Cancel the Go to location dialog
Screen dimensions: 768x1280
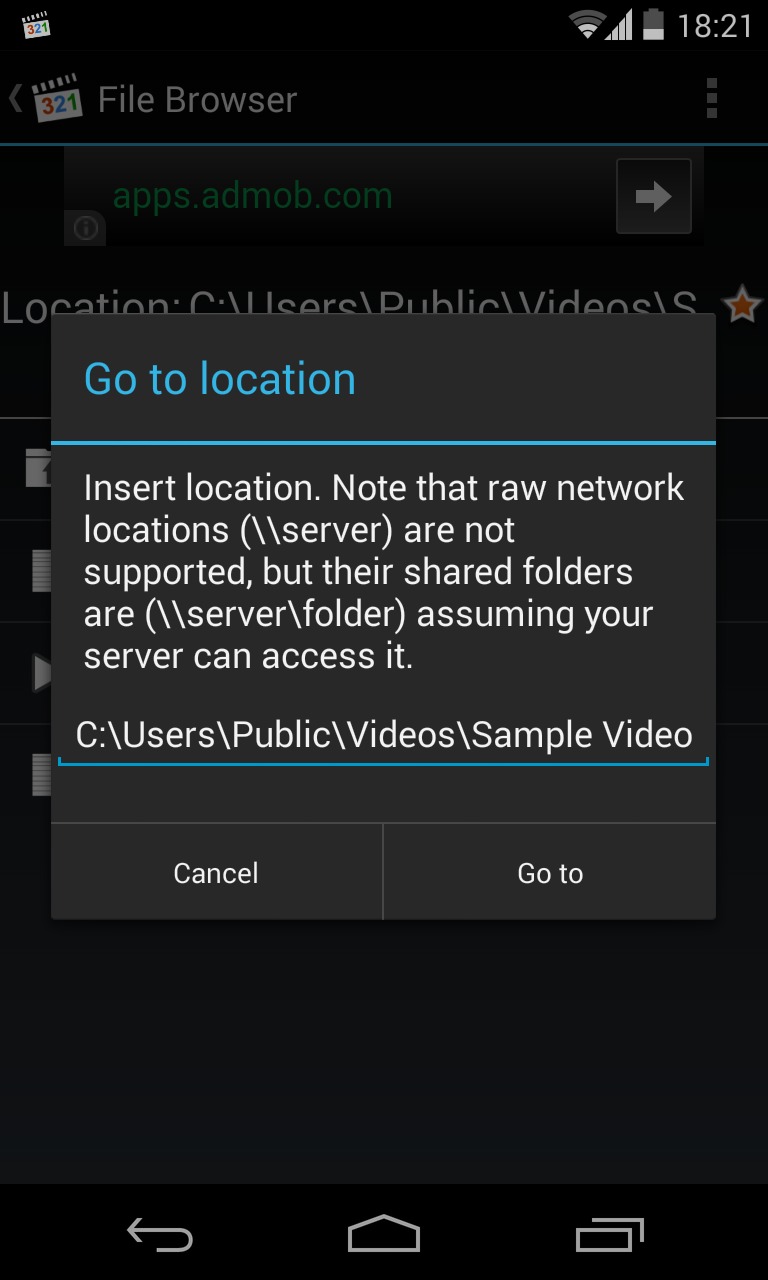point(216,872)
